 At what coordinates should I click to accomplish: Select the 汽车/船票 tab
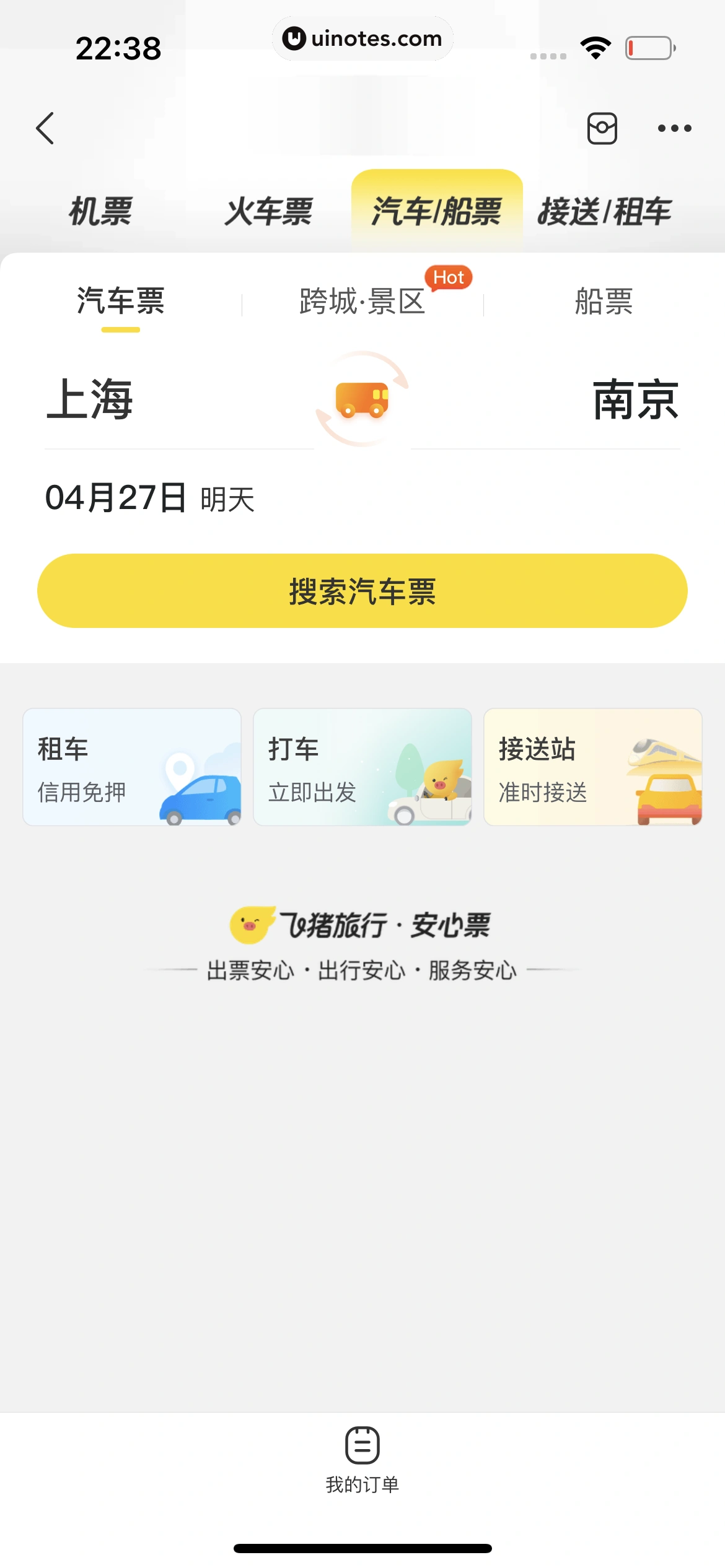pos(436,211)
